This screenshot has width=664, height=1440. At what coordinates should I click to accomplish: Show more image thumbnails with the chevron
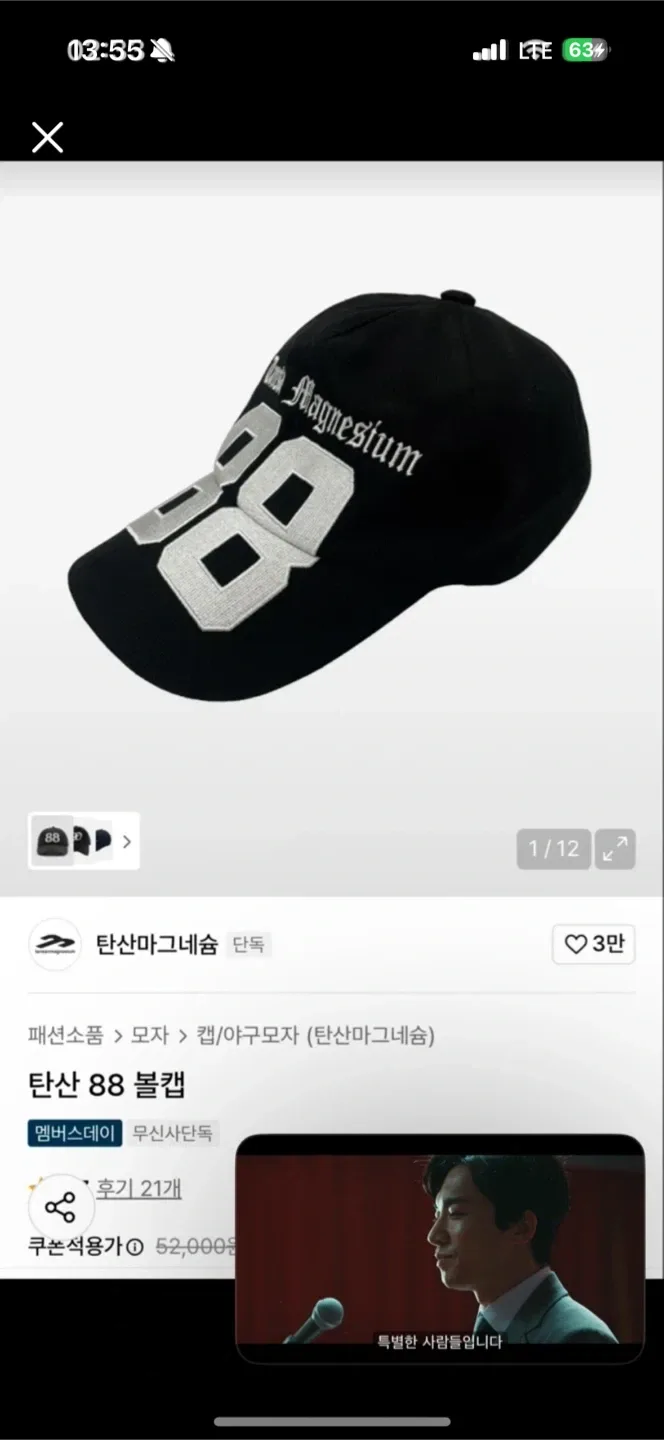click(x=127, y=841)
